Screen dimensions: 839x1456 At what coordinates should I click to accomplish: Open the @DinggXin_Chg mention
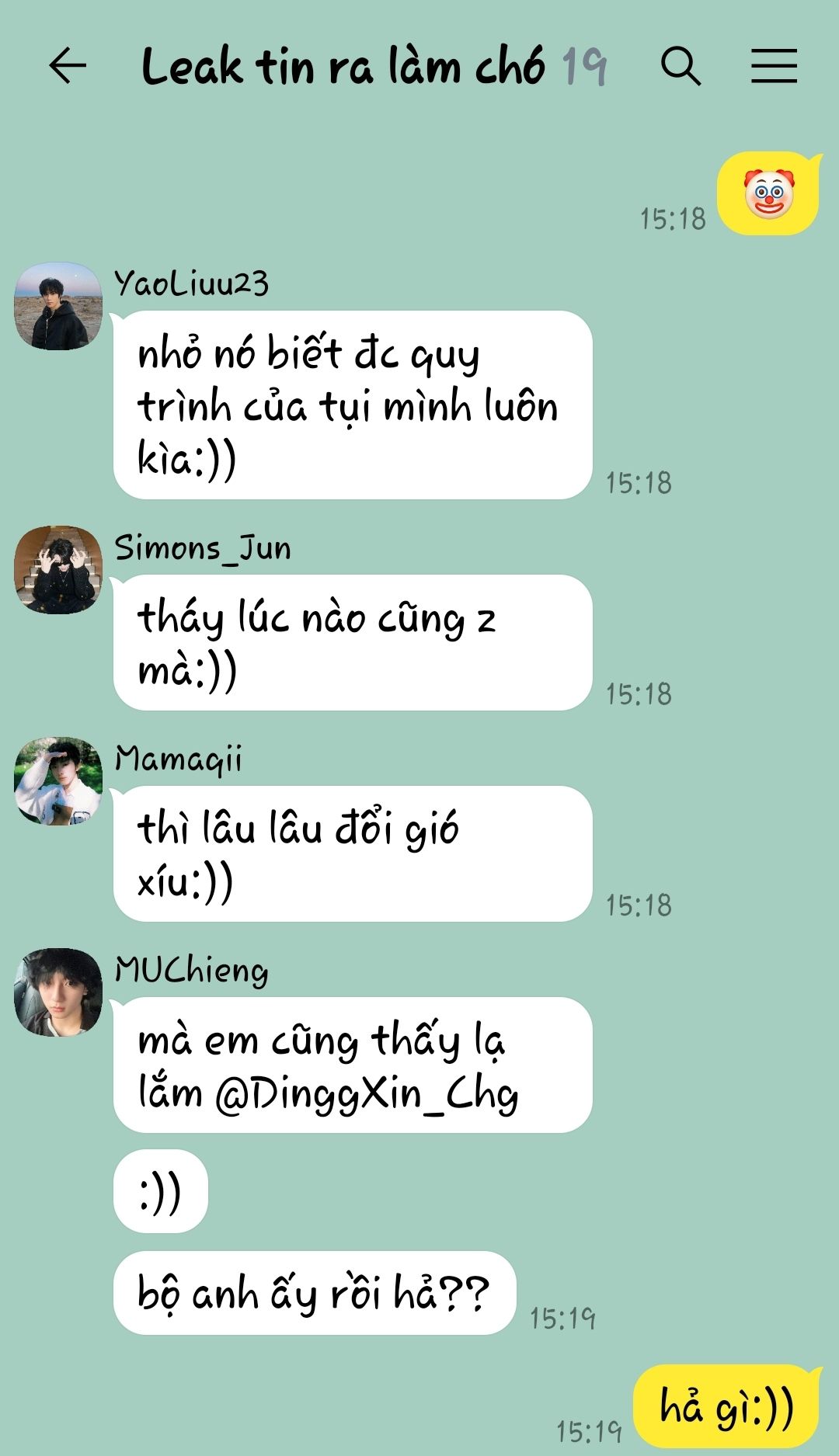[x=366, y=1095]
